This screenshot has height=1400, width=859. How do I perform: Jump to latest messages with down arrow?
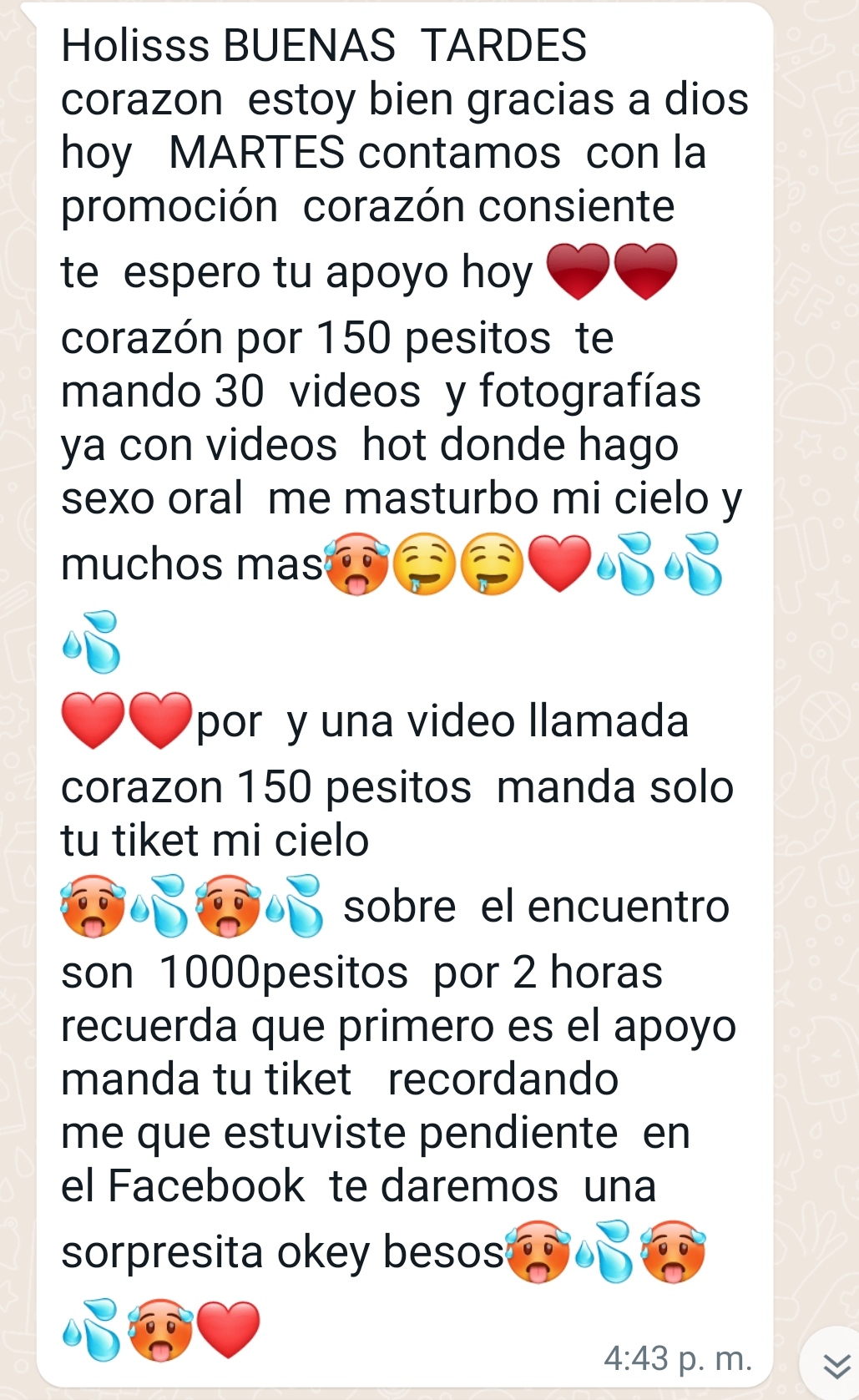[835, 1365]
